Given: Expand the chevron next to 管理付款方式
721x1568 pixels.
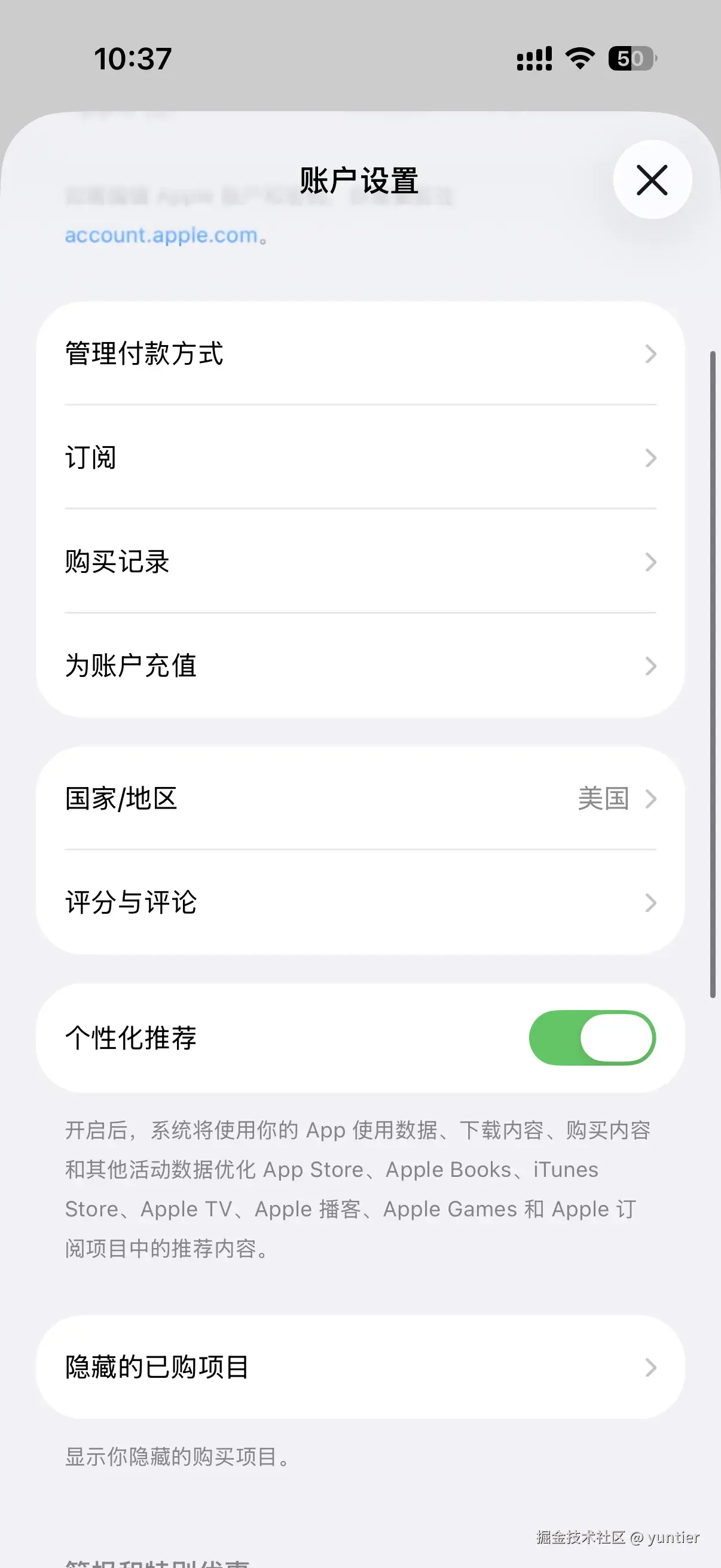Looking at the screenshot, I should [x=650, y=353].
